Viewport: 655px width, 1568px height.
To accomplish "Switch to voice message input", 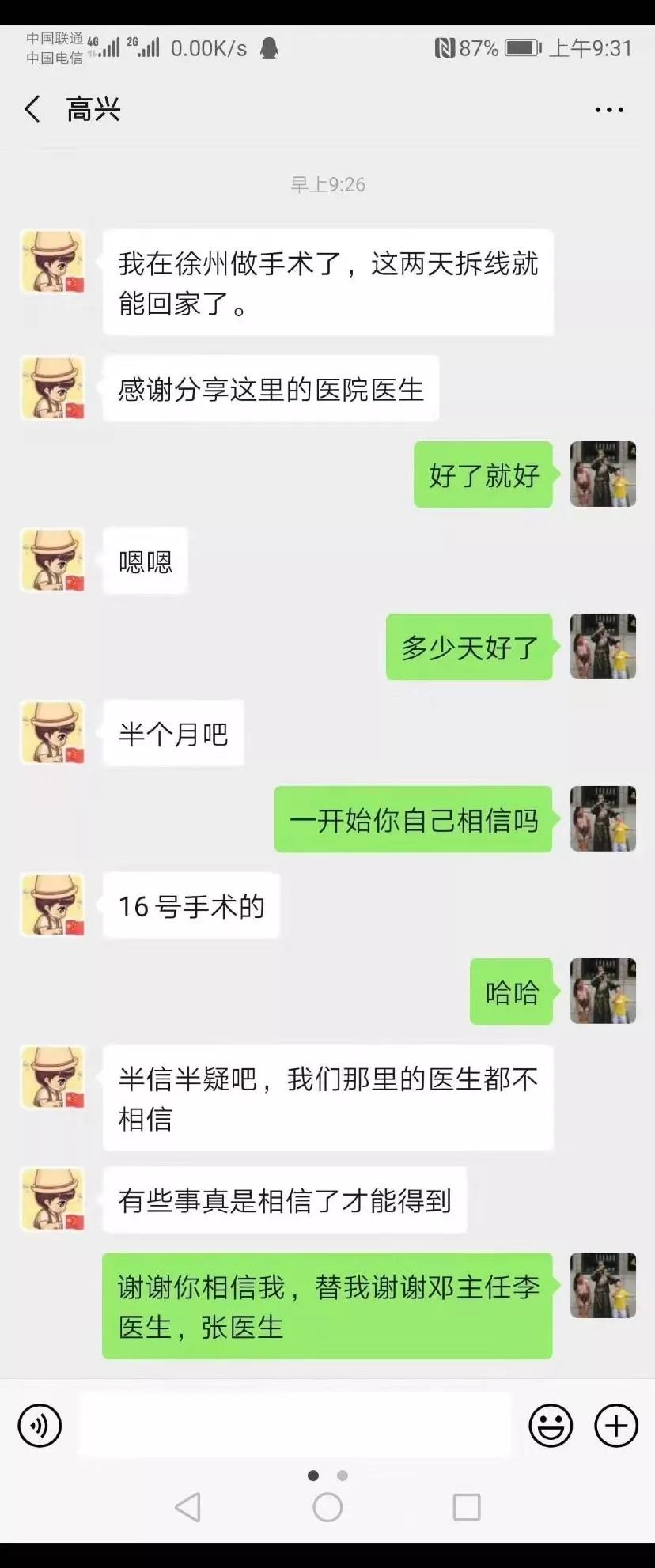I will coord(40,1425).
